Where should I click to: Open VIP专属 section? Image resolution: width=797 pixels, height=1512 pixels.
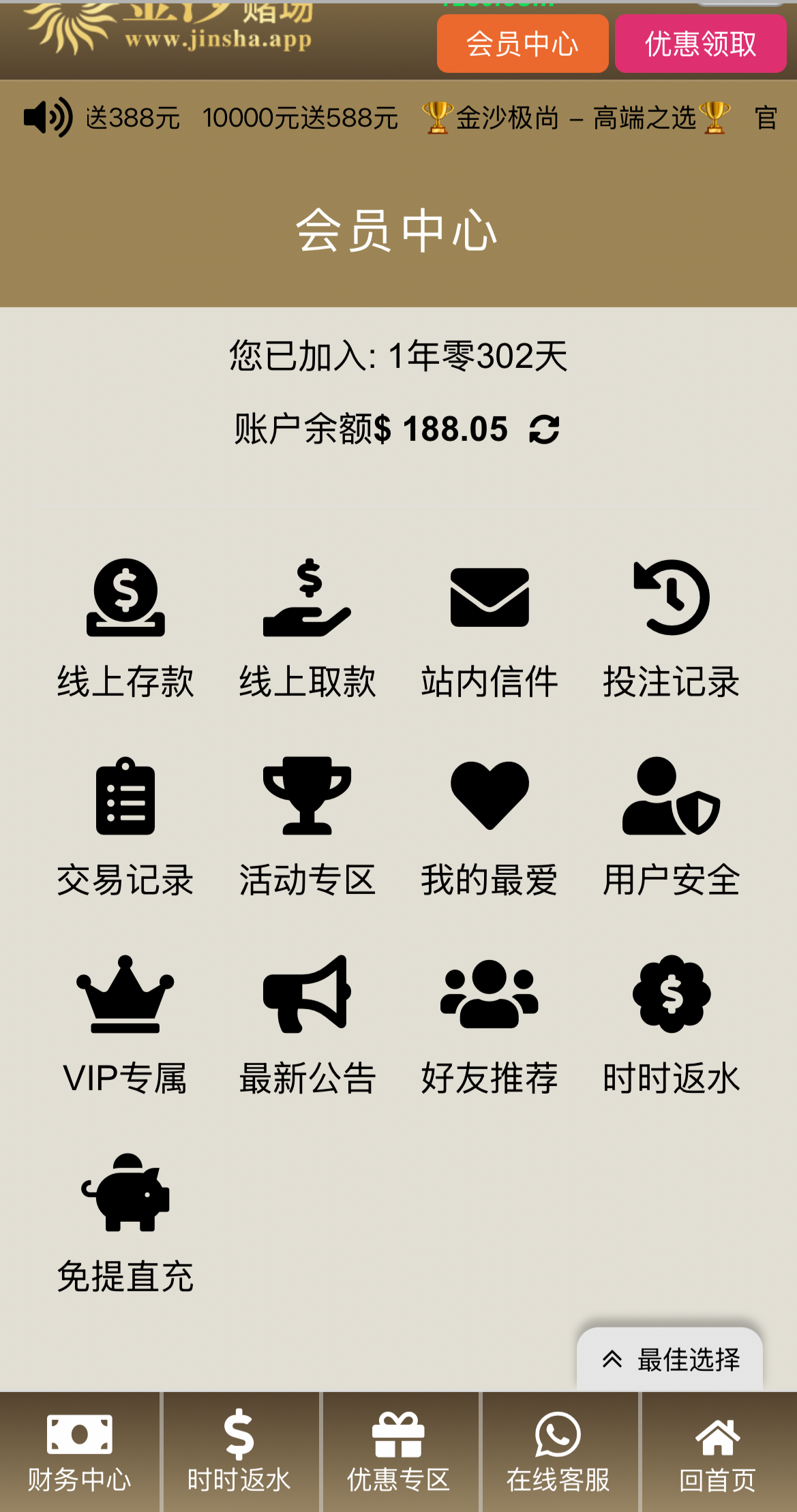125,1024
